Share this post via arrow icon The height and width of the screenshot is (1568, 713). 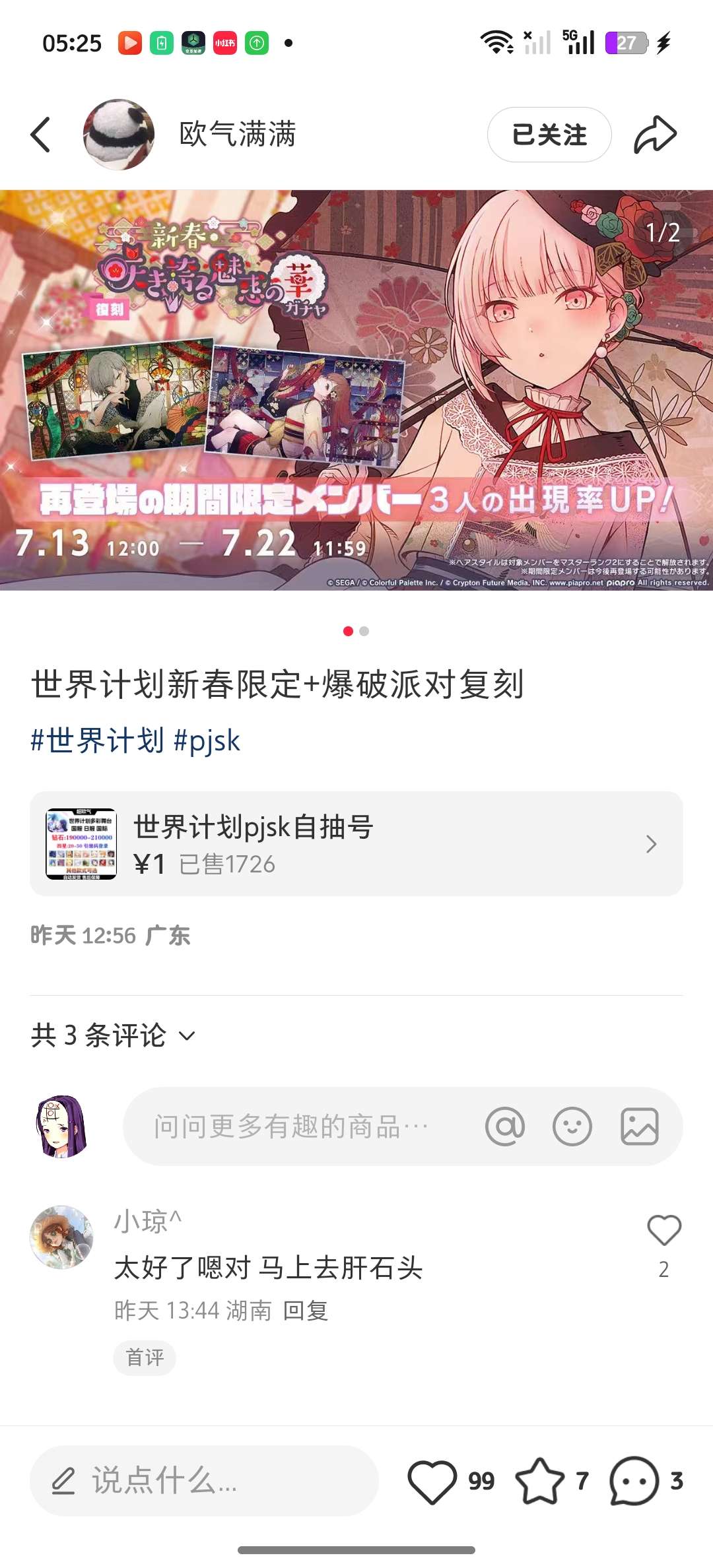click(x=655, y=135)
